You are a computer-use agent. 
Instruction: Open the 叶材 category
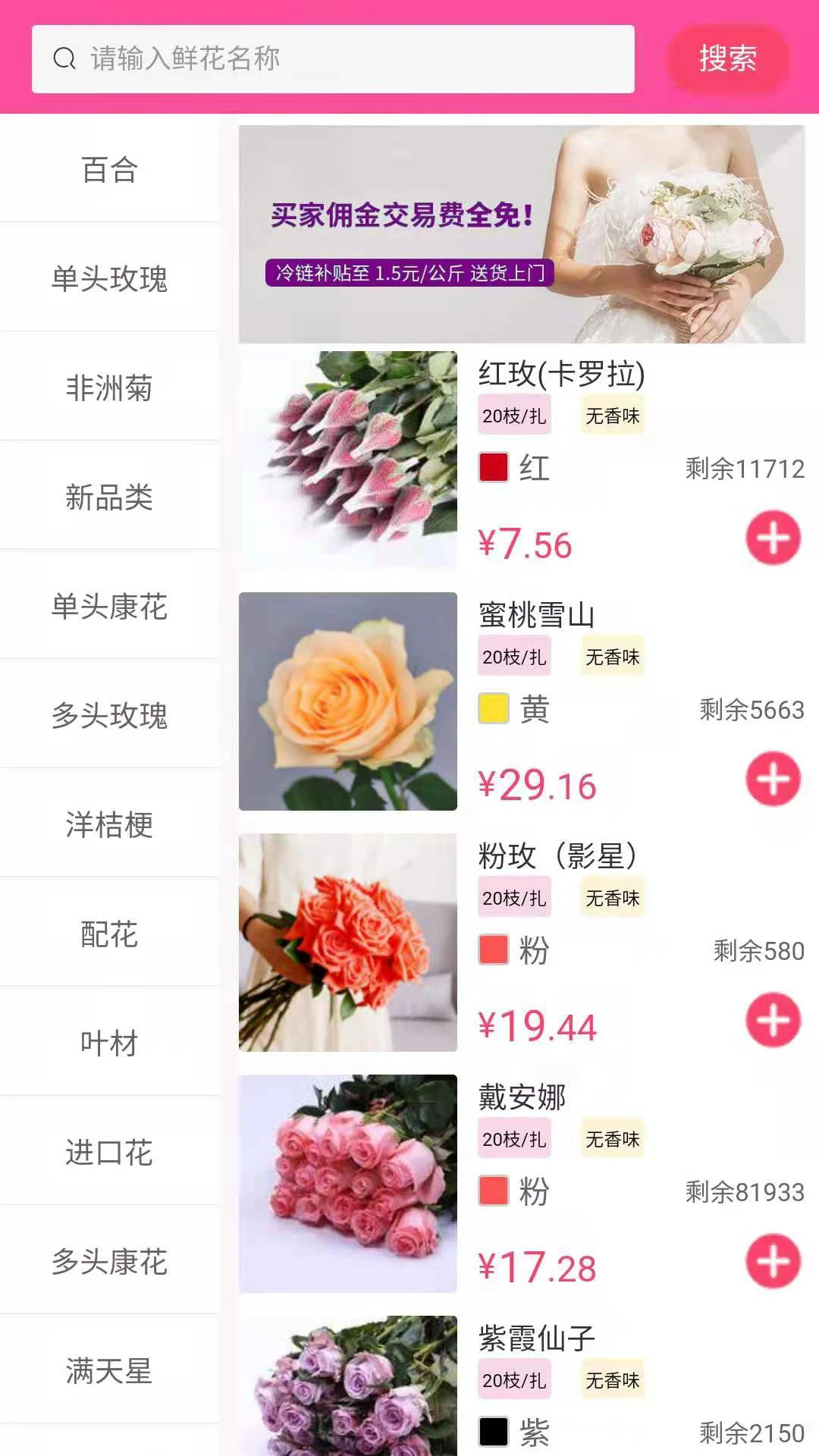[109, 1043]
